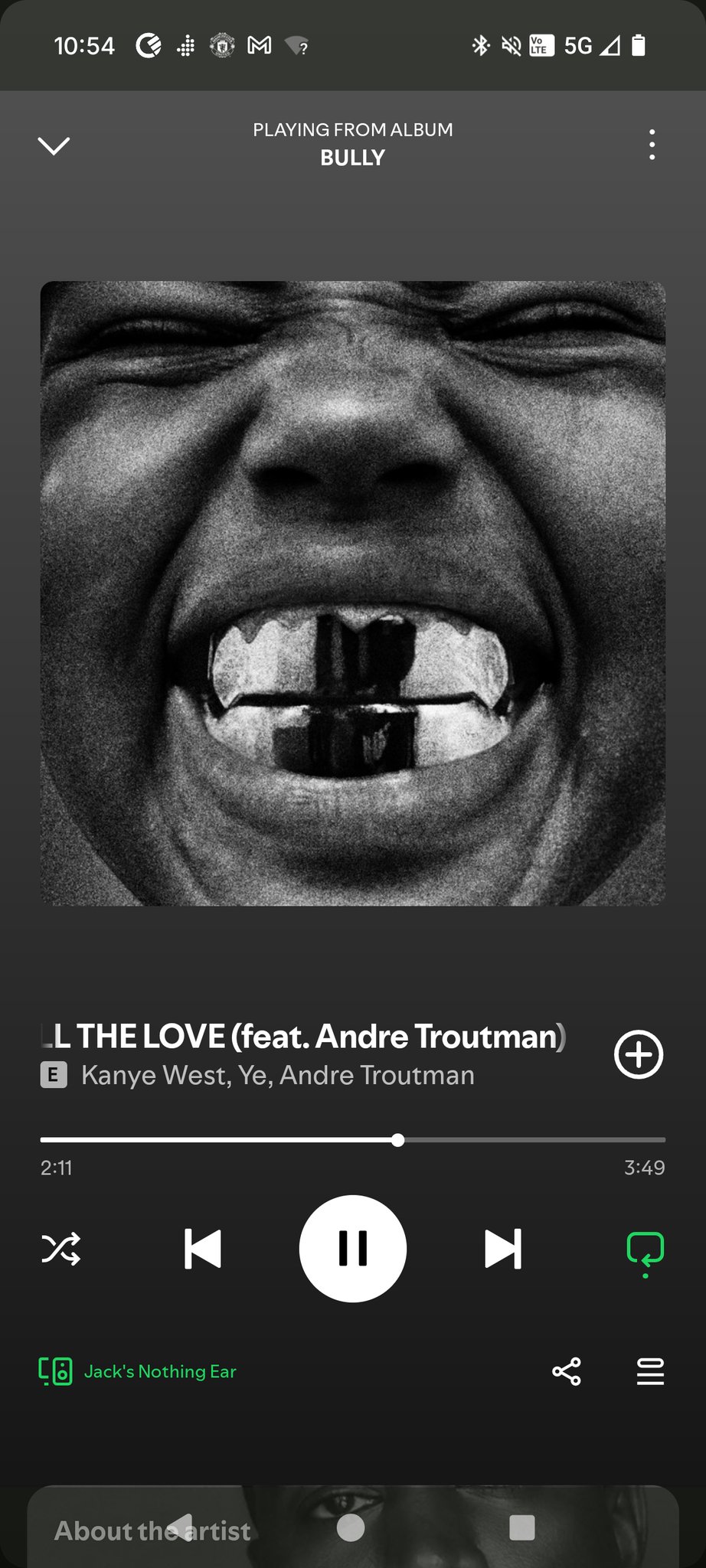Image resolution: width=706 pixels, height=1568 pixels.
Task: Open the three-dot options menu
Action: [652, 145]
